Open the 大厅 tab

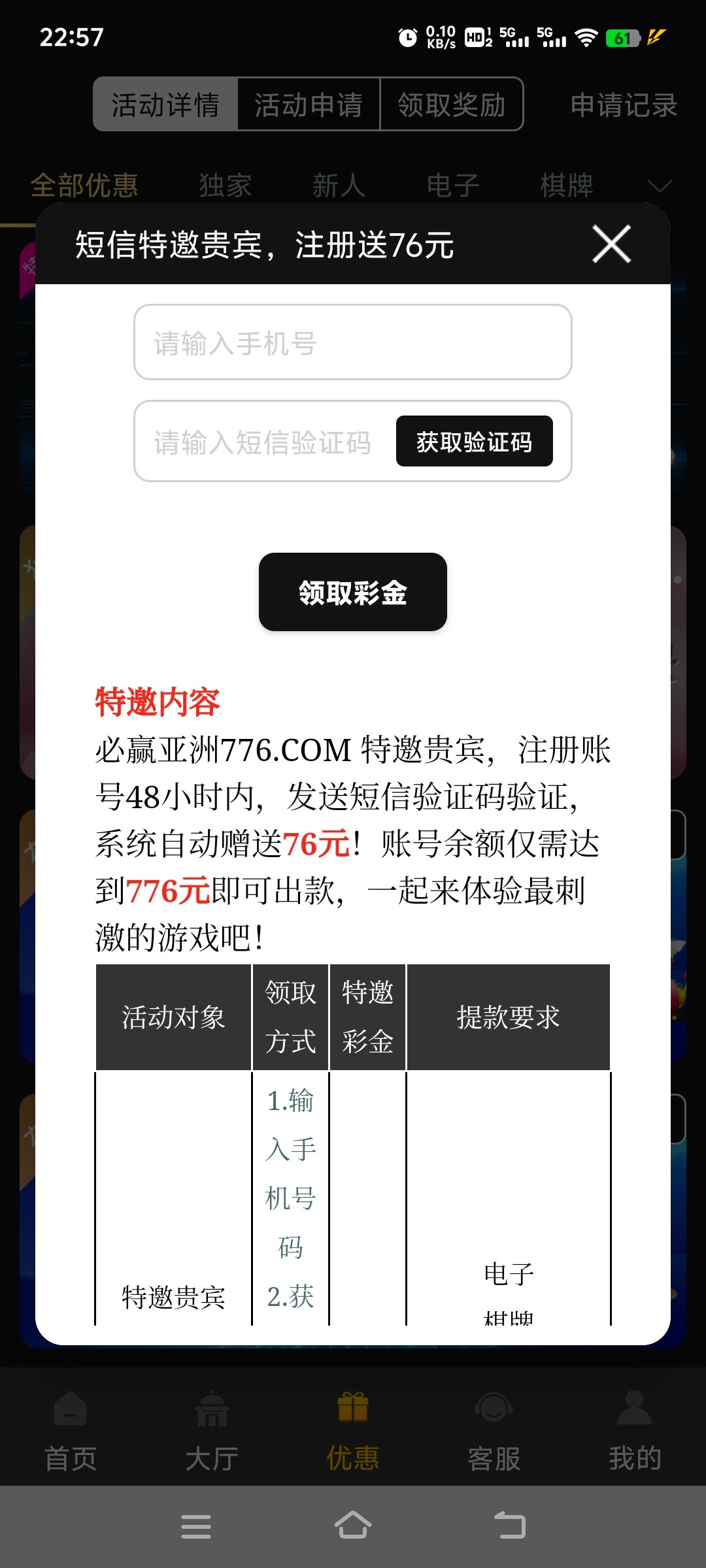(x=212, y=1429)
